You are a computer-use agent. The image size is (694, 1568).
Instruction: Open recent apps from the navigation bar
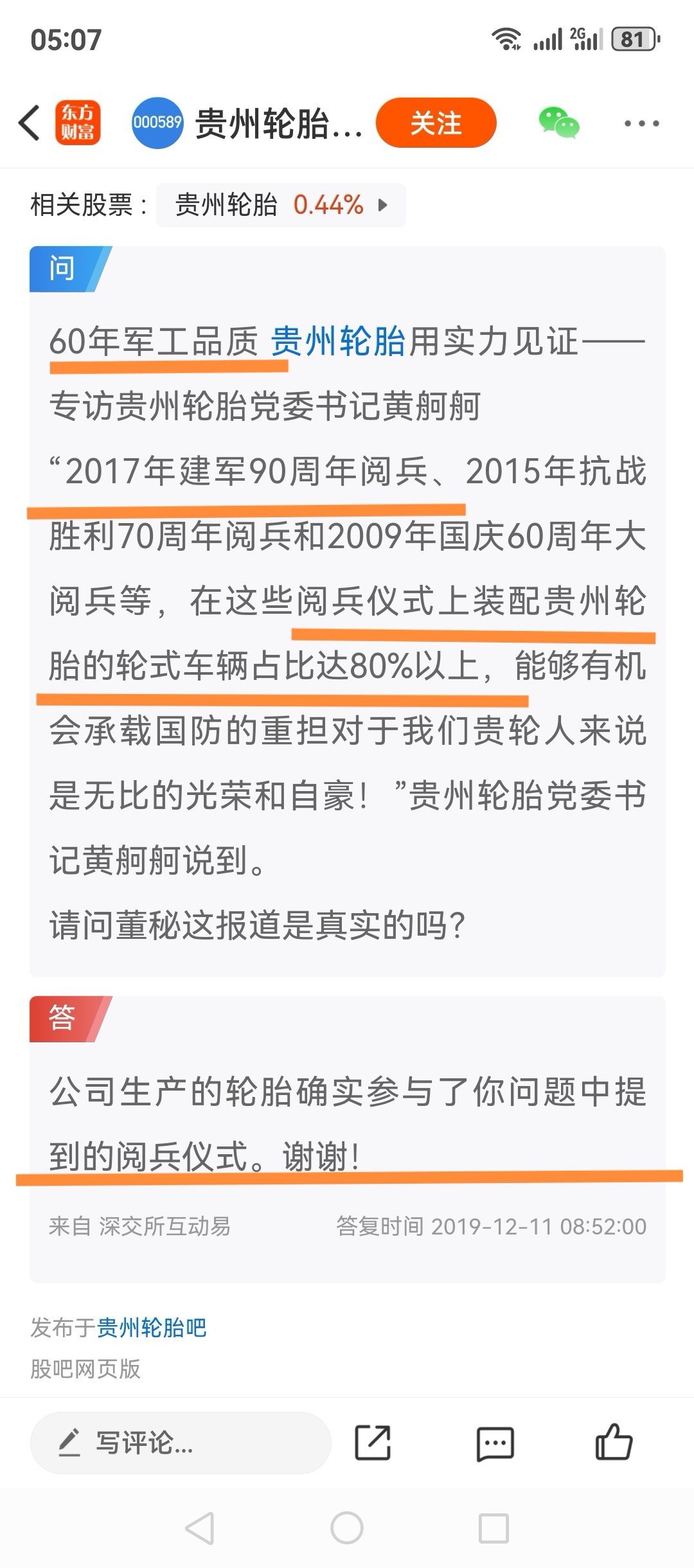[x=494, y=1528]
